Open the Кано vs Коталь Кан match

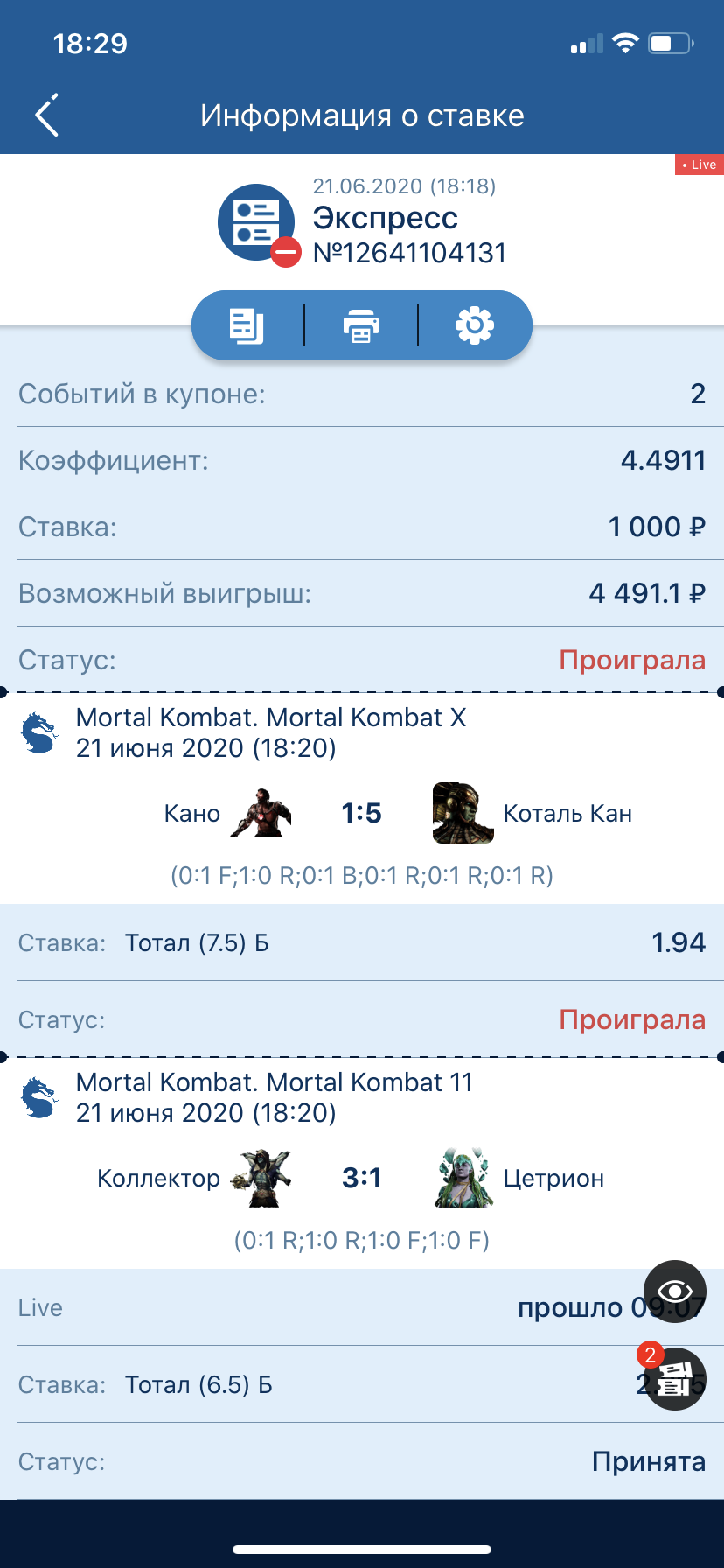point(362,798)
